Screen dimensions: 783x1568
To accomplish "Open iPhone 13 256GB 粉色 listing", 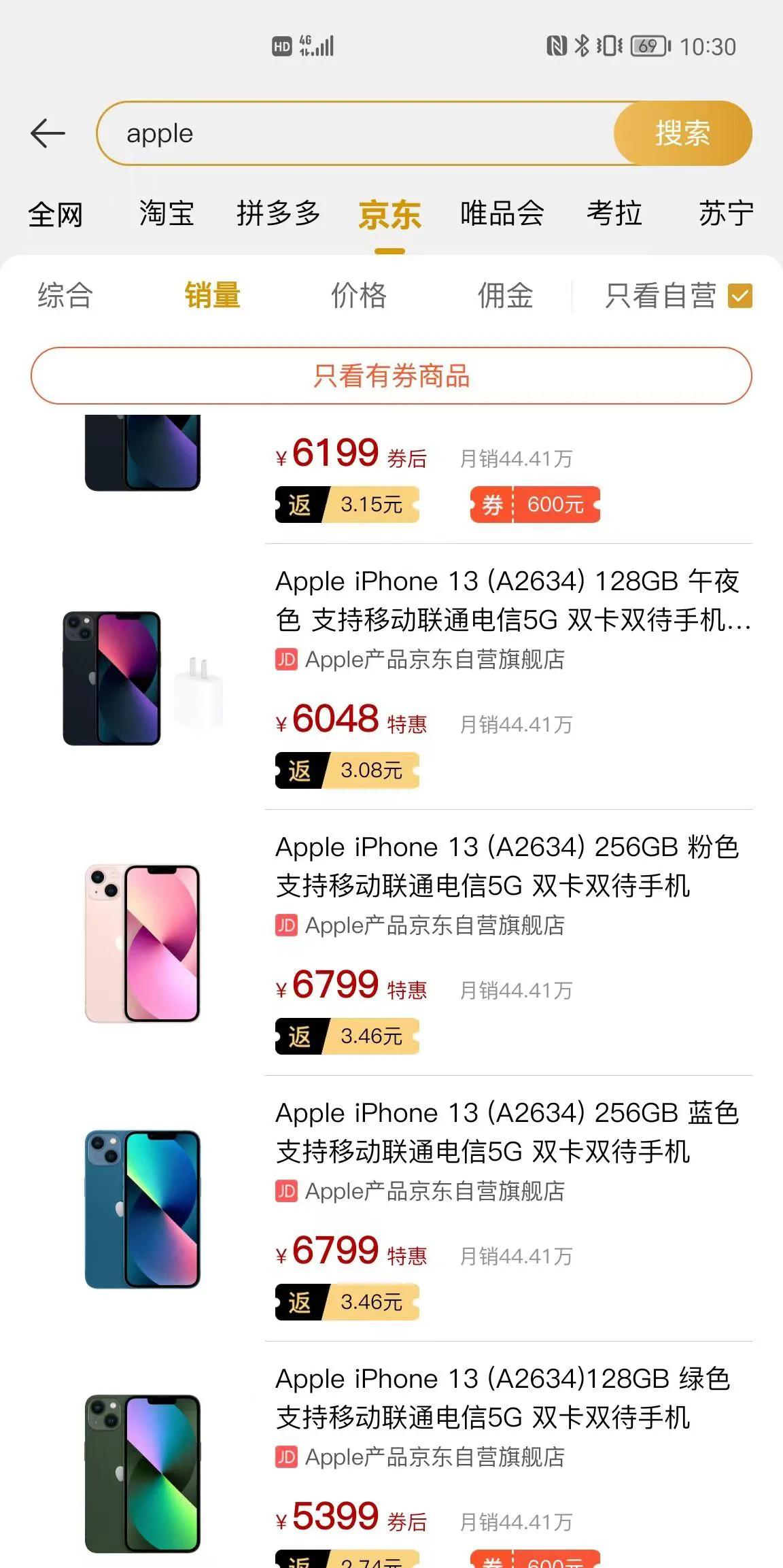I will pyautogui.click(x=506, y=866).
